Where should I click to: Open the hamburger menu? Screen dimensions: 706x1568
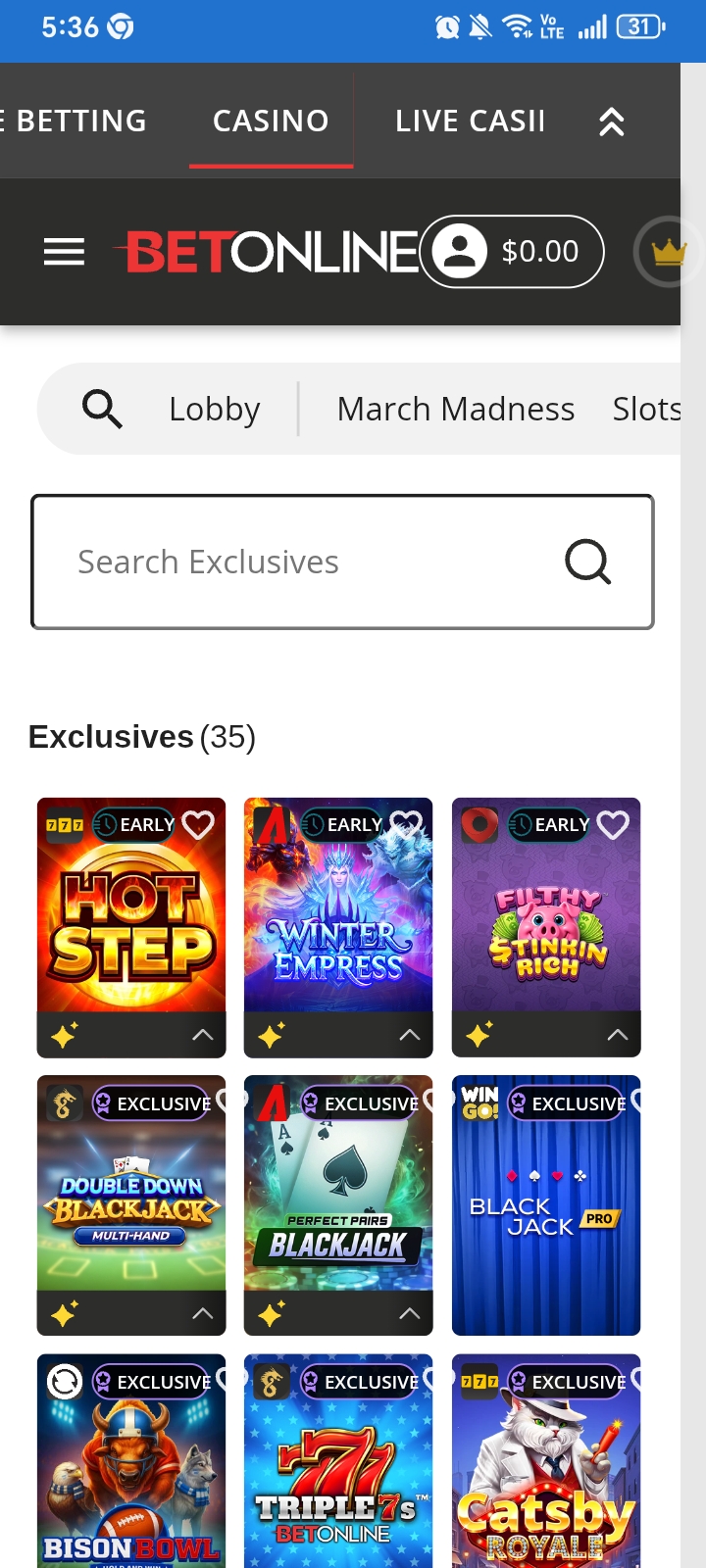[x=64, y=252]
